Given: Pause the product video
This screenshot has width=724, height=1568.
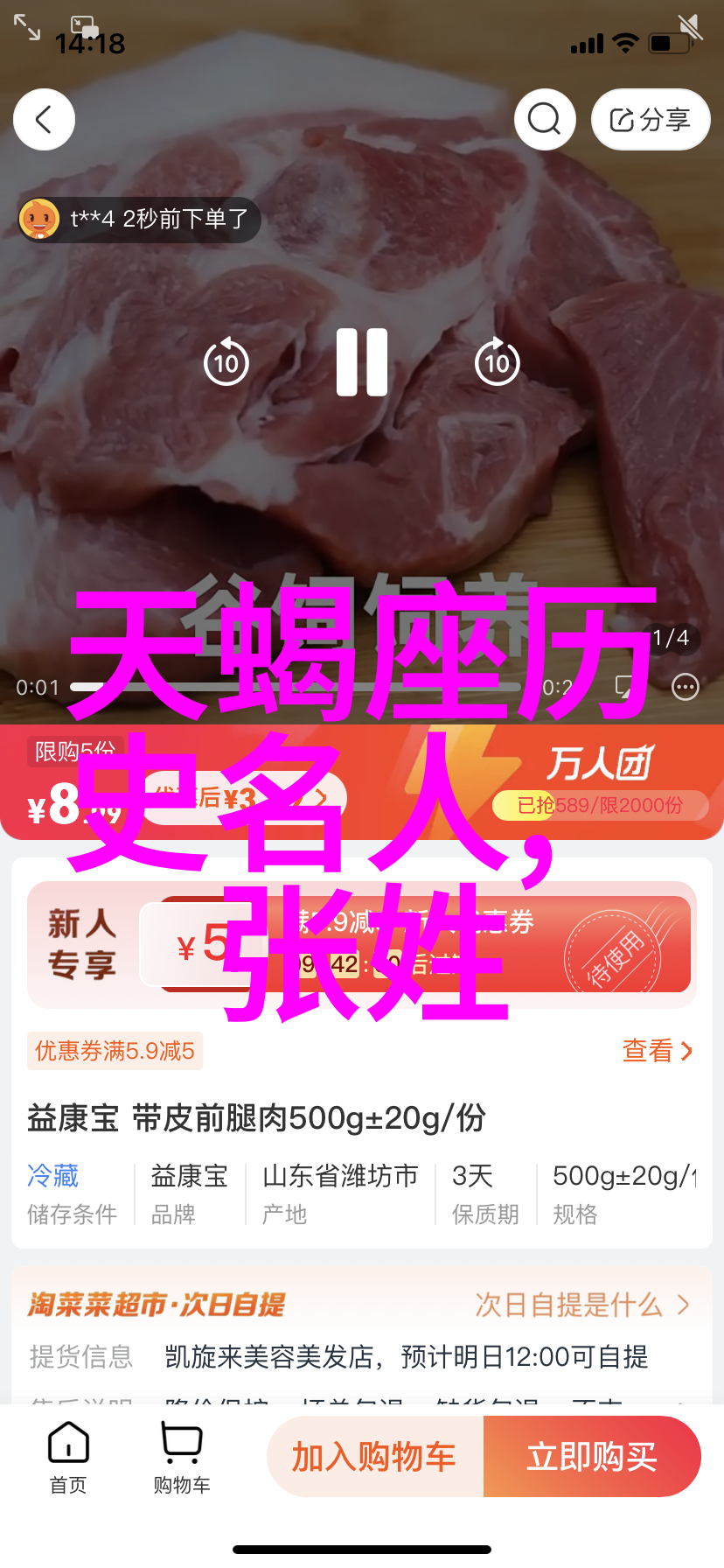Looking at the screenshot, I should tap(362, 362).
